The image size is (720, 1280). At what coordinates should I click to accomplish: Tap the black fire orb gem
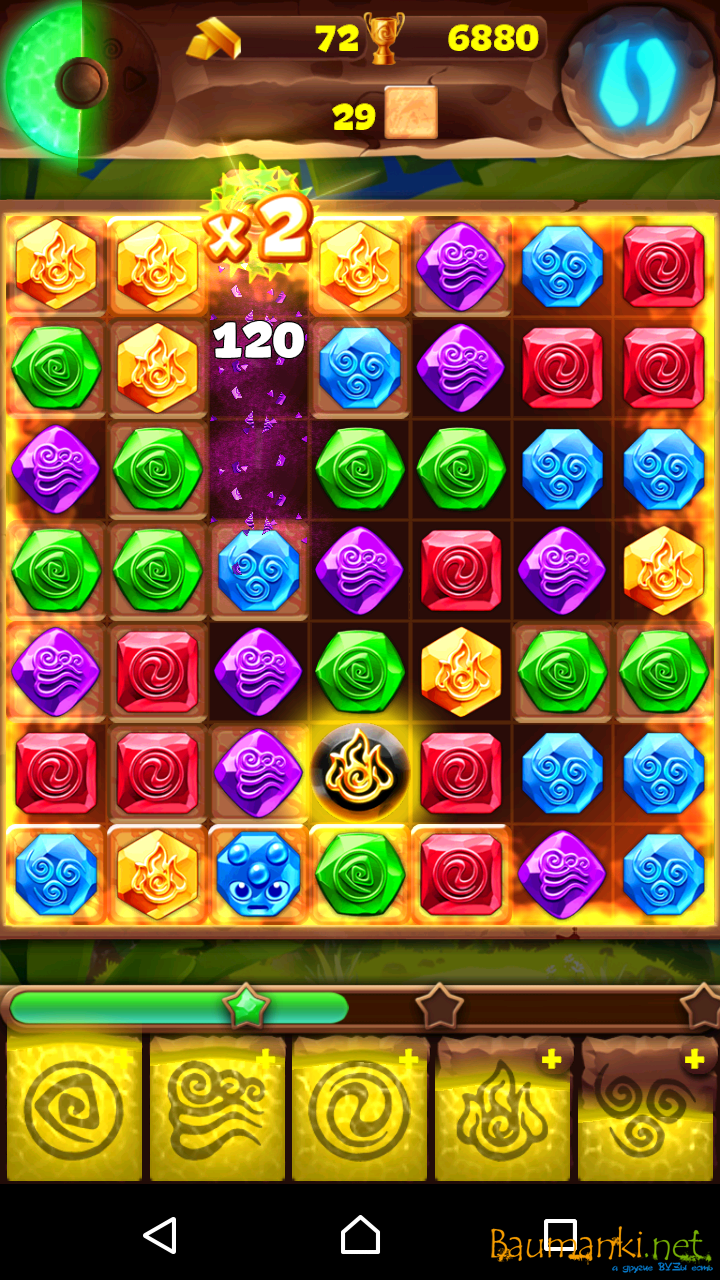(360, 773)
